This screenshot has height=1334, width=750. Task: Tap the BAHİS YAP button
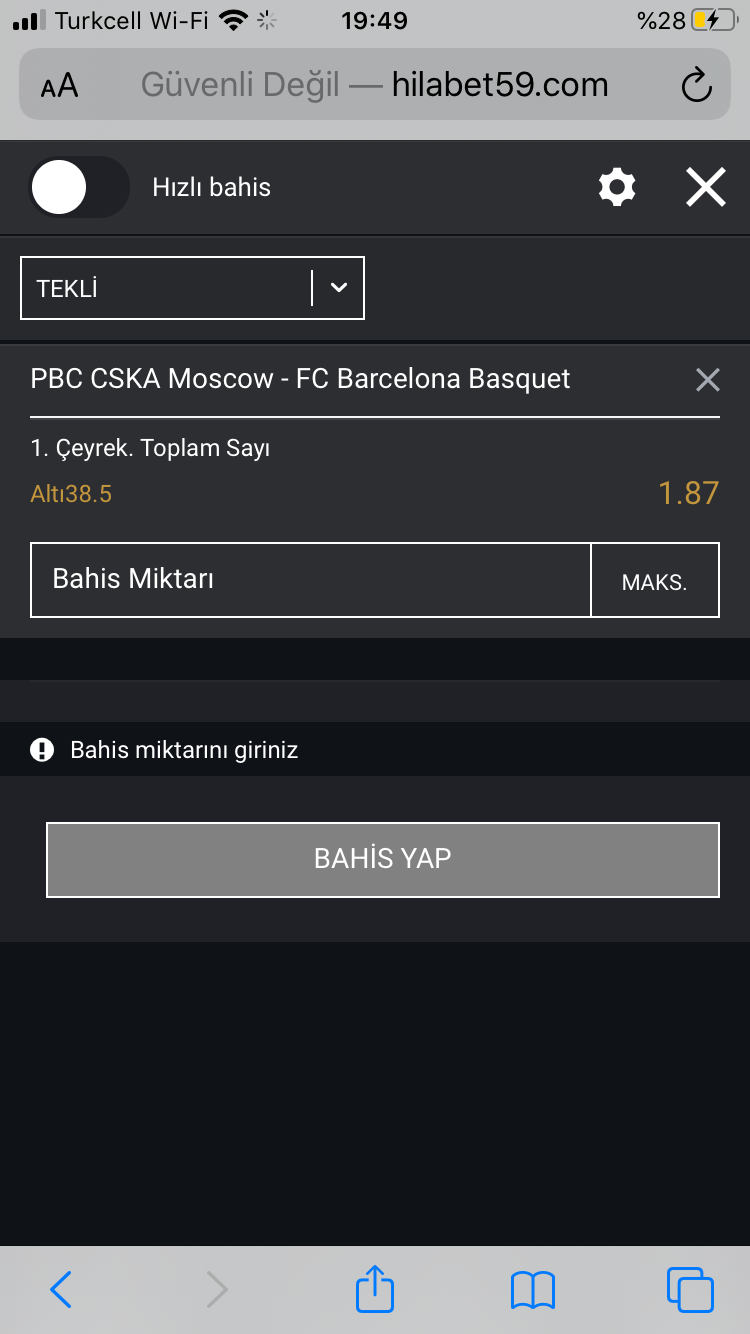383,859
